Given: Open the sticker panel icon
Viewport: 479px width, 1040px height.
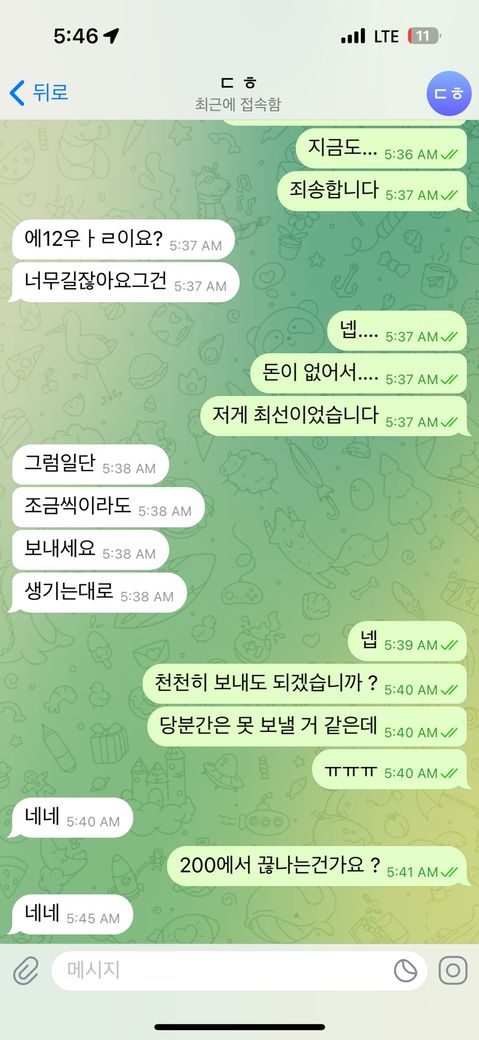Looking at the screenshot, I should coord(405,971).
